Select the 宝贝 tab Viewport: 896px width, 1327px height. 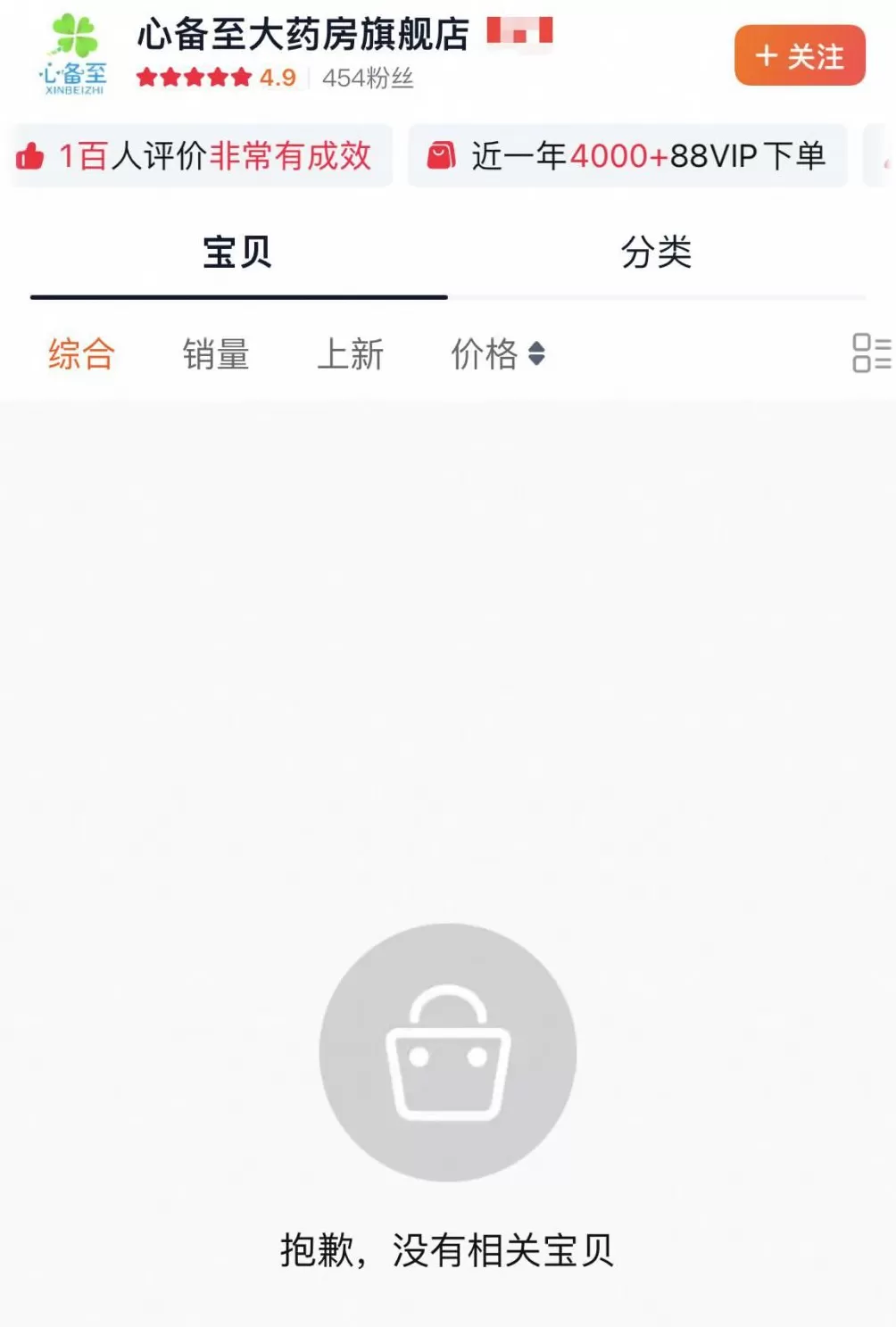pos(236,253)
